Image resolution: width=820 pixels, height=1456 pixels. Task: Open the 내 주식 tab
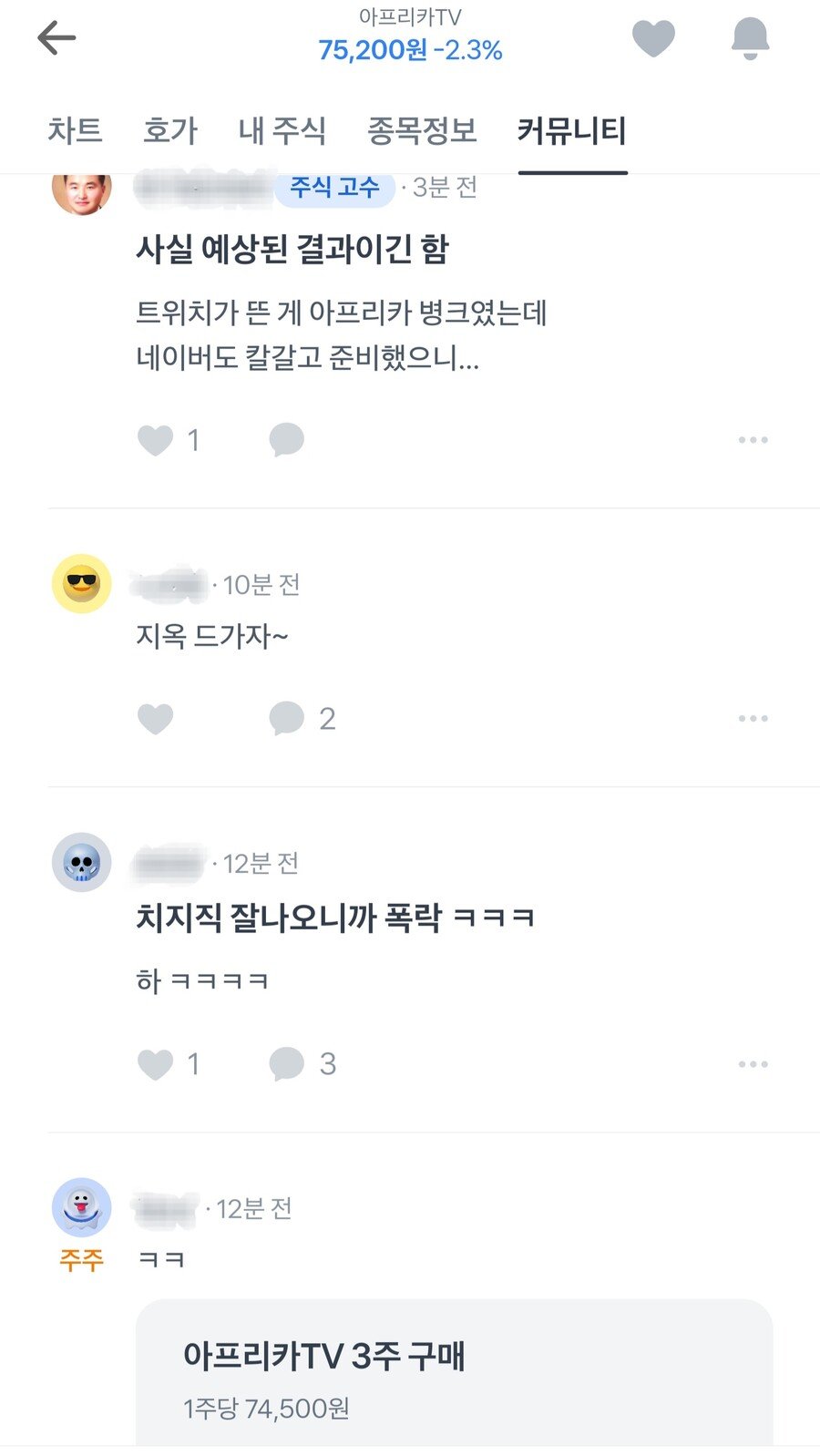point(282,131)
